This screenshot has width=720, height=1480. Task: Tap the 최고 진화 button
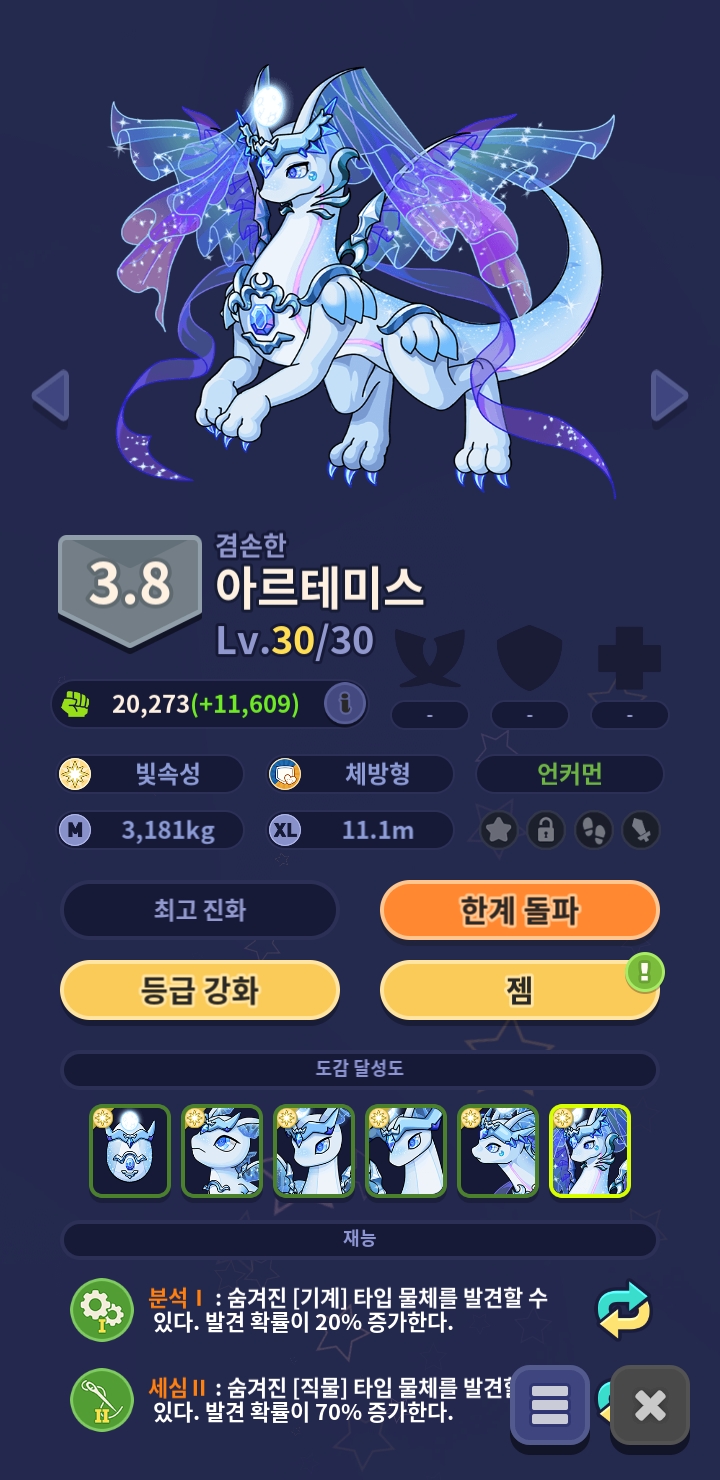pyautogui.click(x=200, y=910)
